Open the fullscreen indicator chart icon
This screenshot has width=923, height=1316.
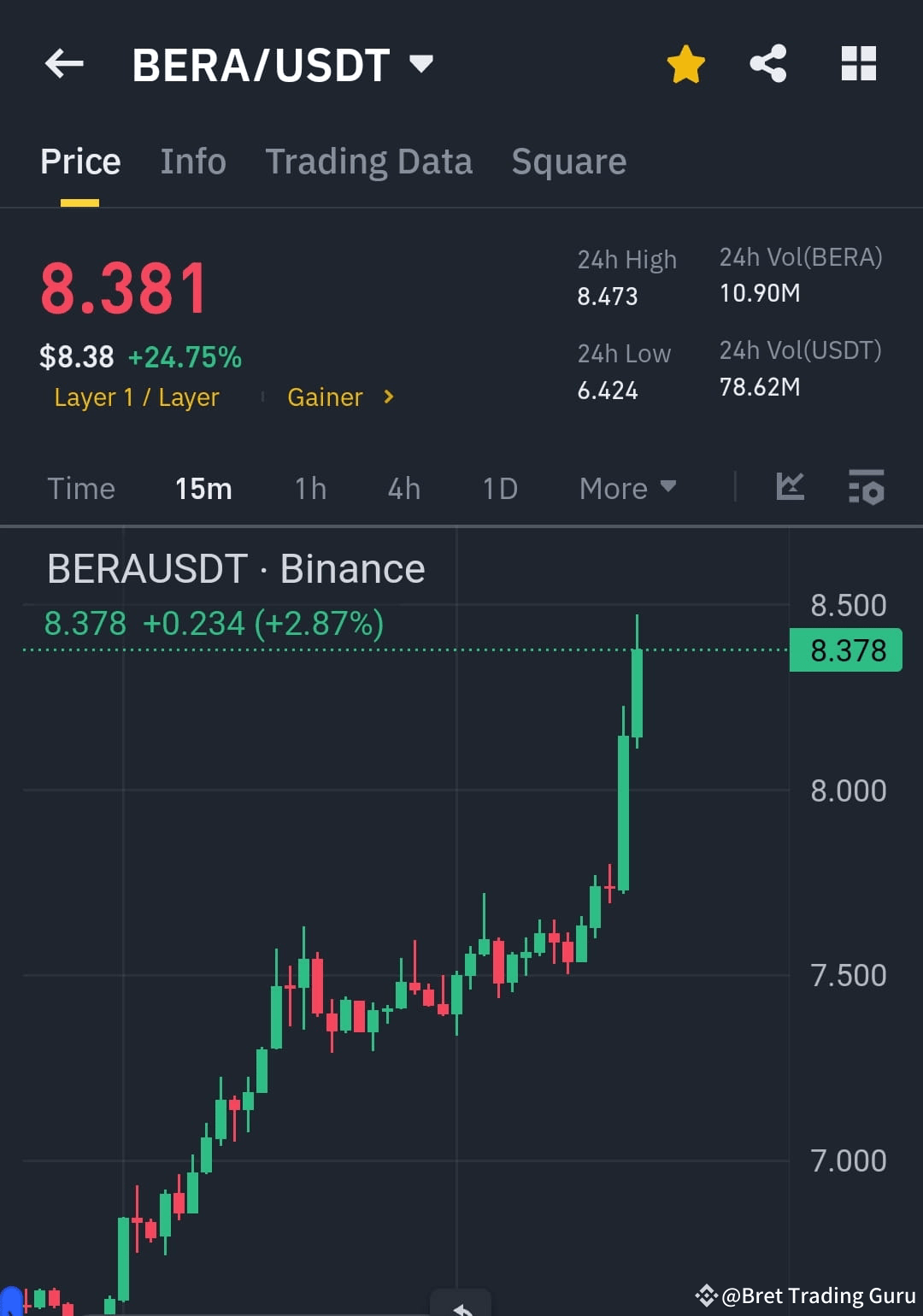(790, 488)
